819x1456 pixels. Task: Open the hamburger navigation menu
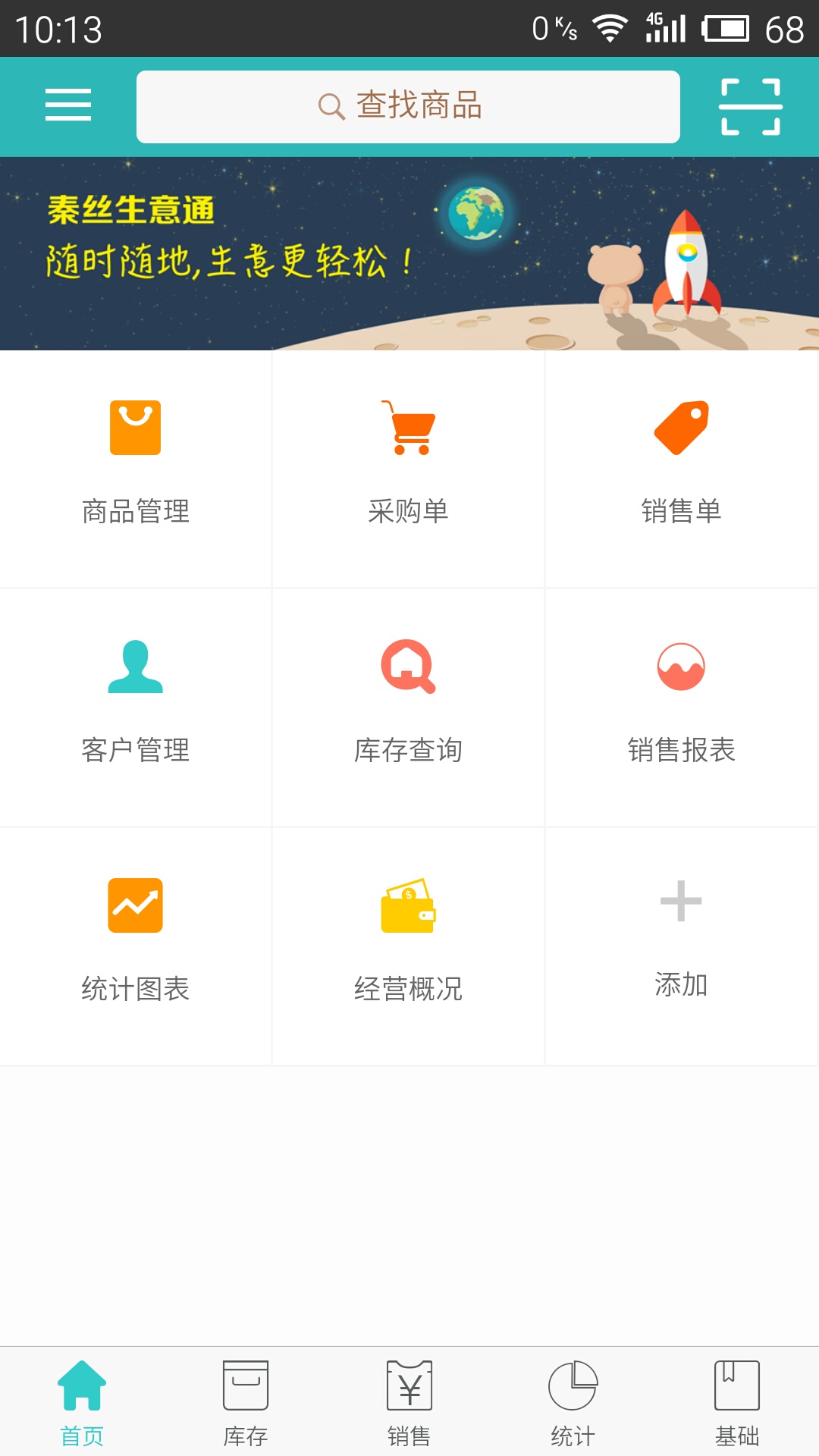click(67, 106)
